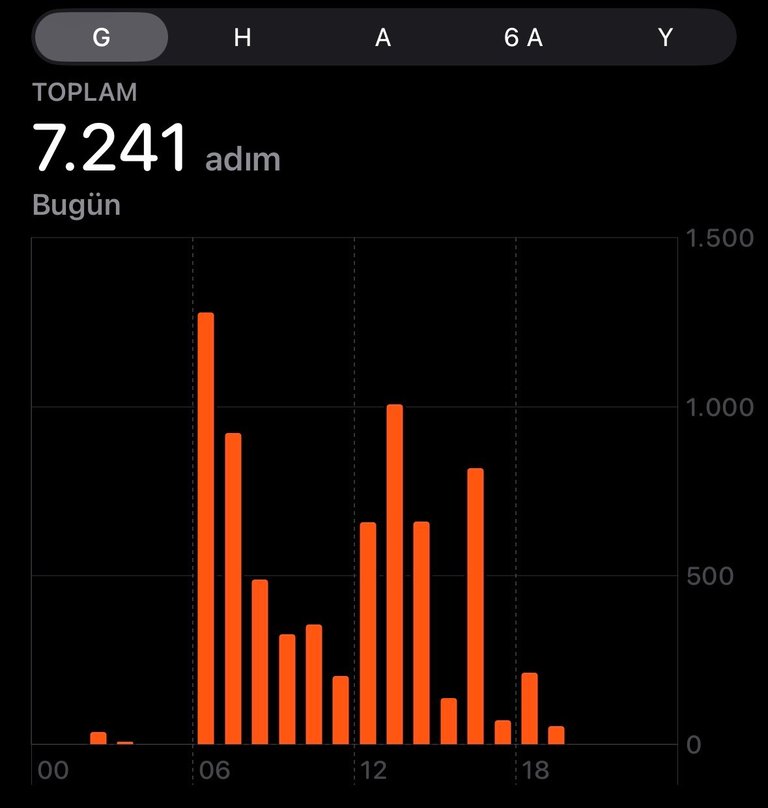Select the G daily view segment
The width and height of the screenshot is (768, 808).
pyautogui.click(x=101, y=38)
